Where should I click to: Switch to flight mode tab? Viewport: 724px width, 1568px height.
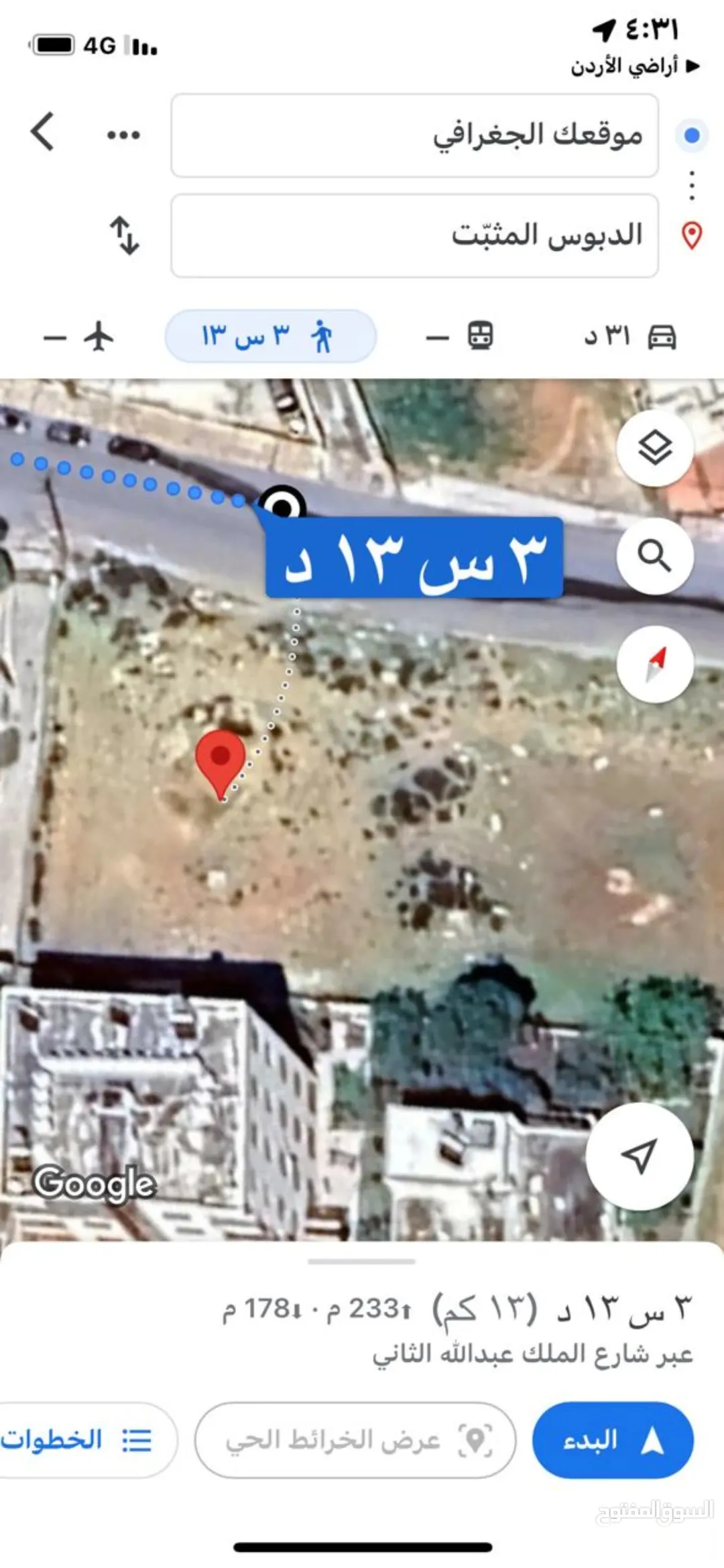pyautogui.click(x=79, y=336)
